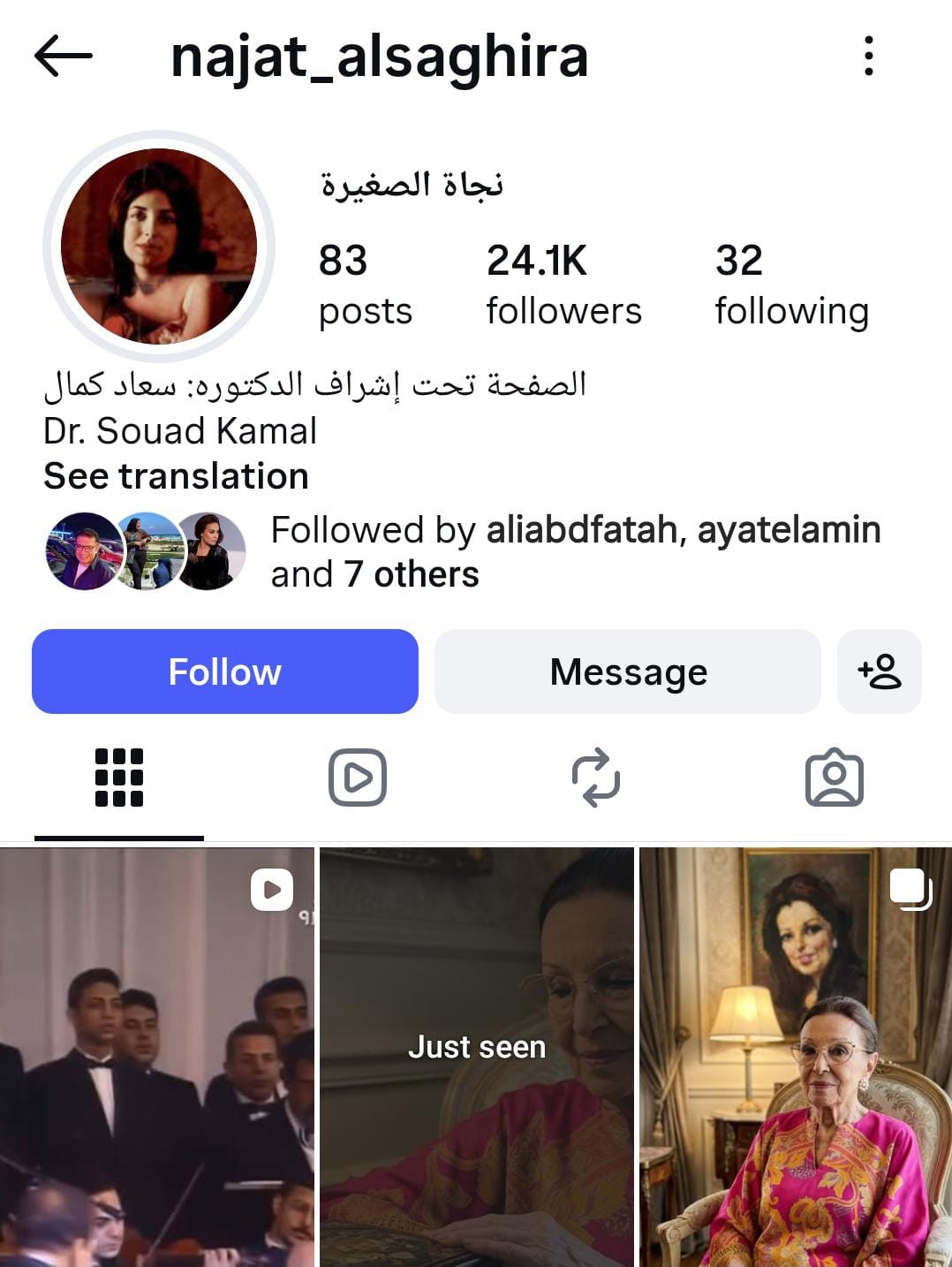
Task: Open the Reels tab icon
Action: [356, 778]
